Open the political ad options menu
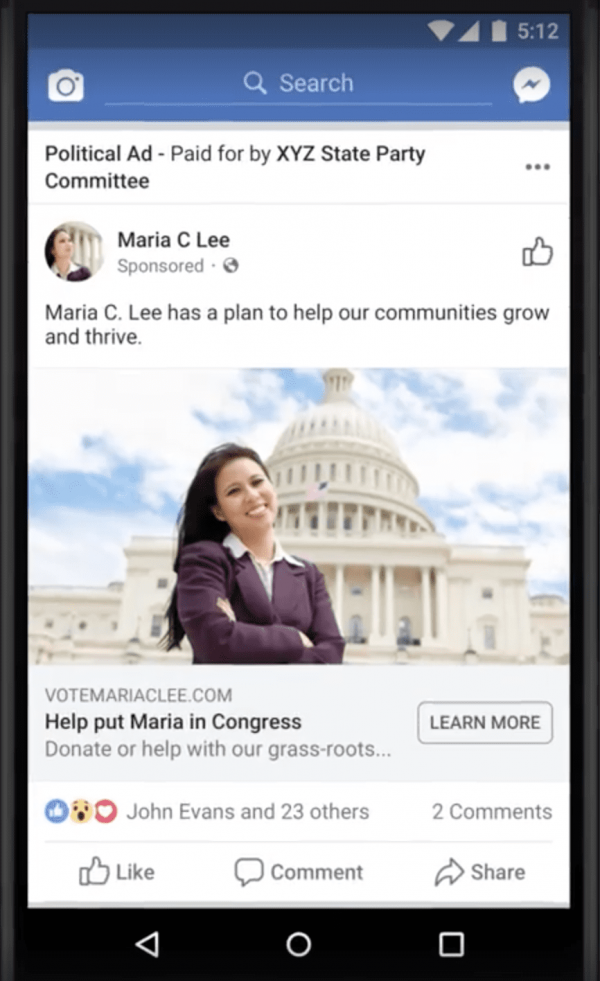This screenshot has width=600, height=981. (537, 167)
